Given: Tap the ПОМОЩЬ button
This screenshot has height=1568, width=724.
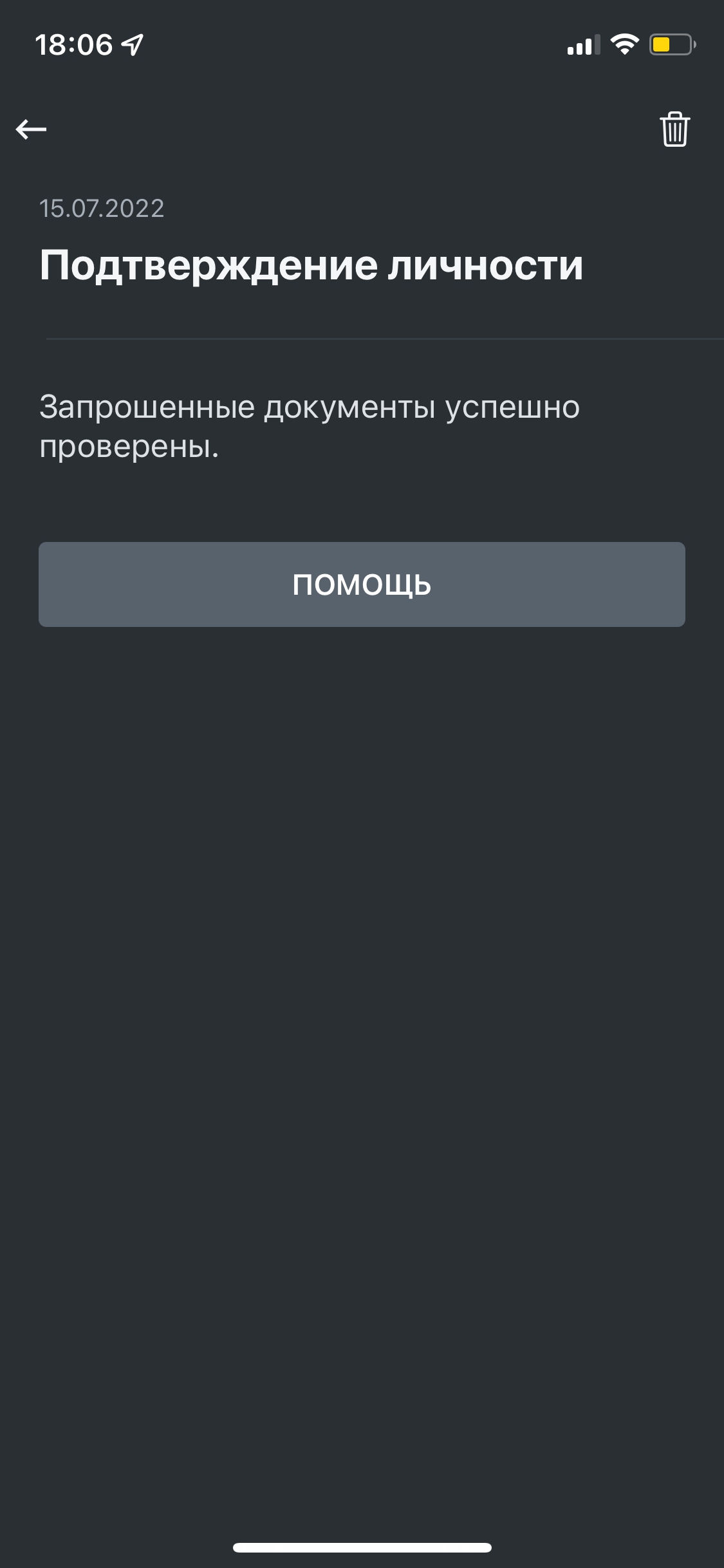Looking at the screenshot, I should (x=362, y=584).
